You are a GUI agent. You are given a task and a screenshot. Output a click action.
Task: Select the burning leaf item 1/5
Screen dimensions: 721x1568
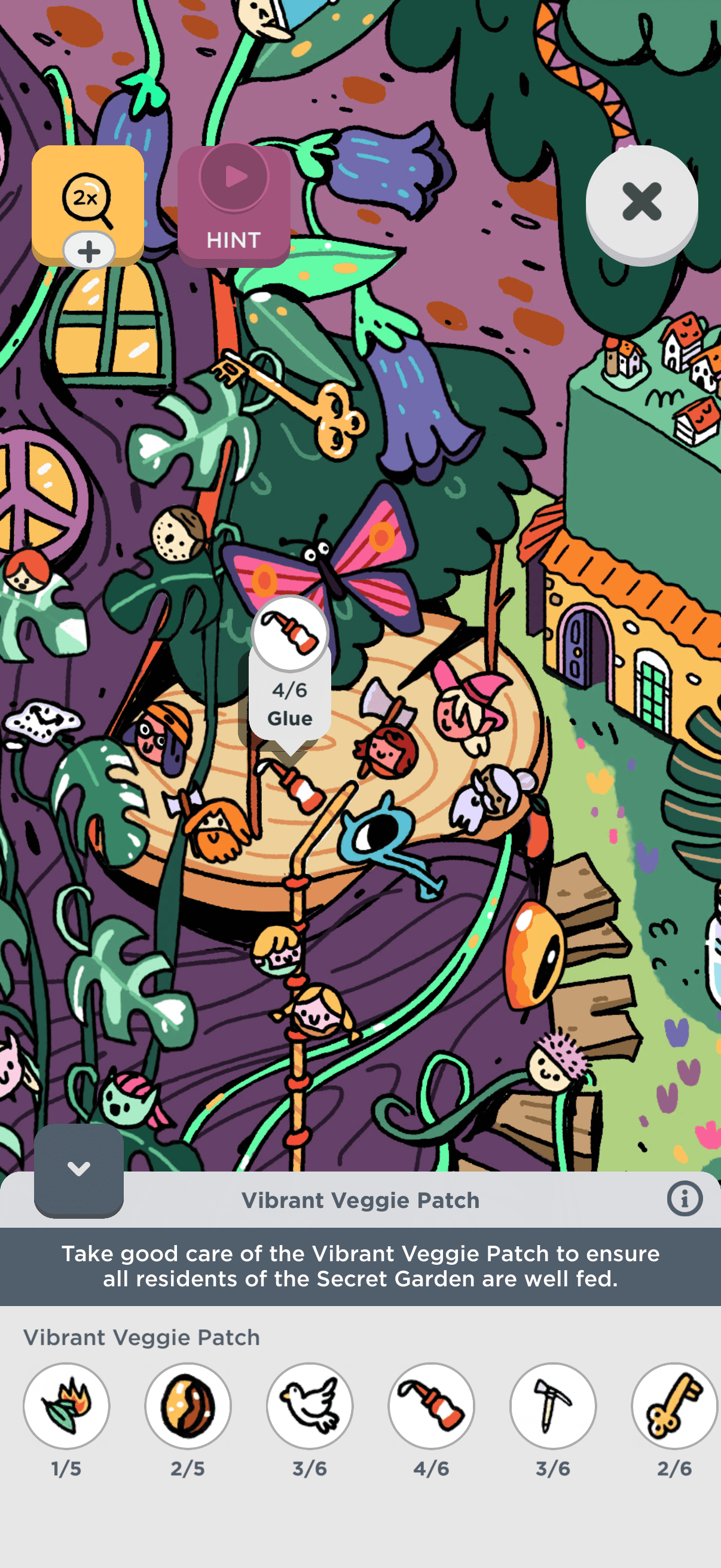(66, 1406)
